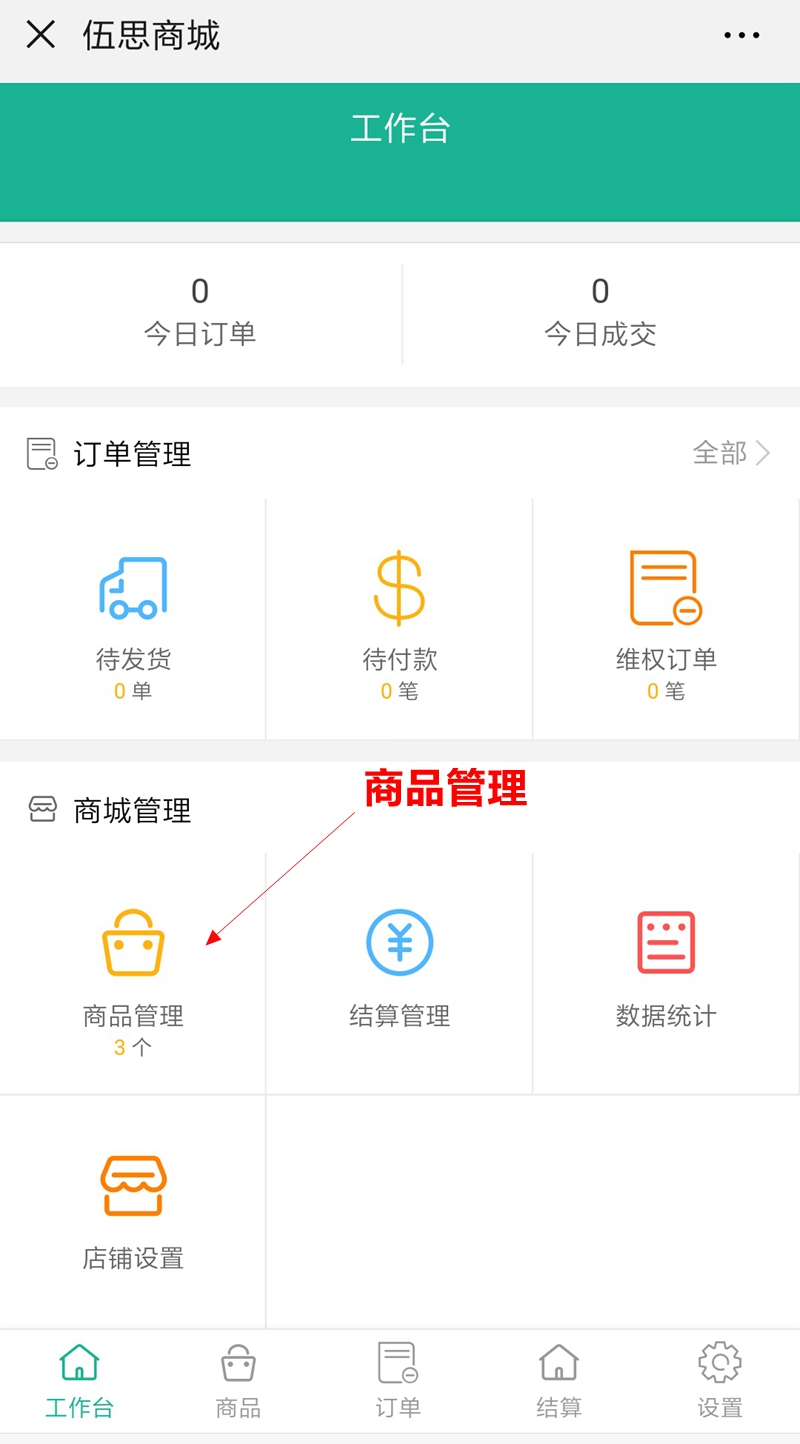View all orders via 全部
This screenshot has height=1444, width=800.
pyautogui.click(x=731, y=453)
